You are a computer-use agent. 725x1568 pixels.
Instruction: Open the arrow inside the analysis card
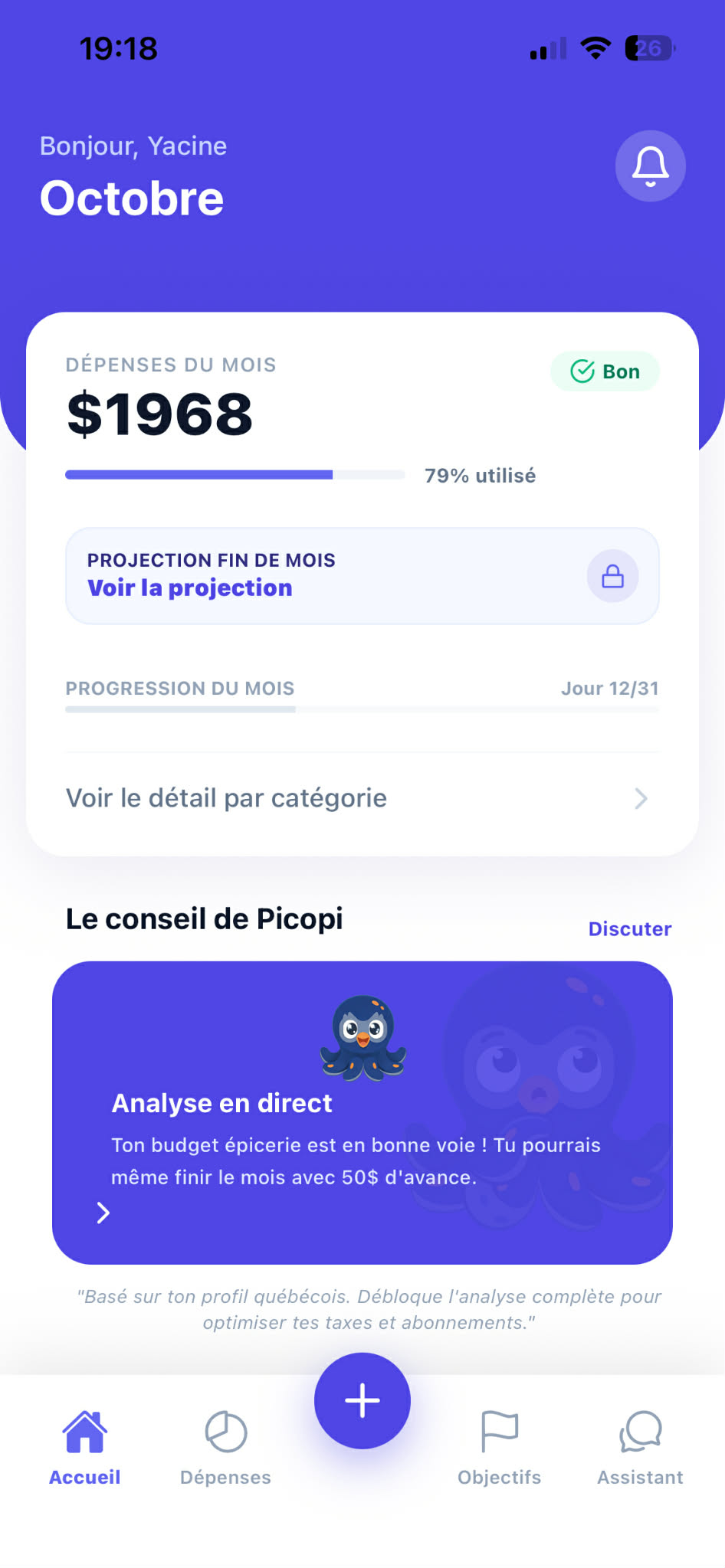click(x=102, y=1213)
